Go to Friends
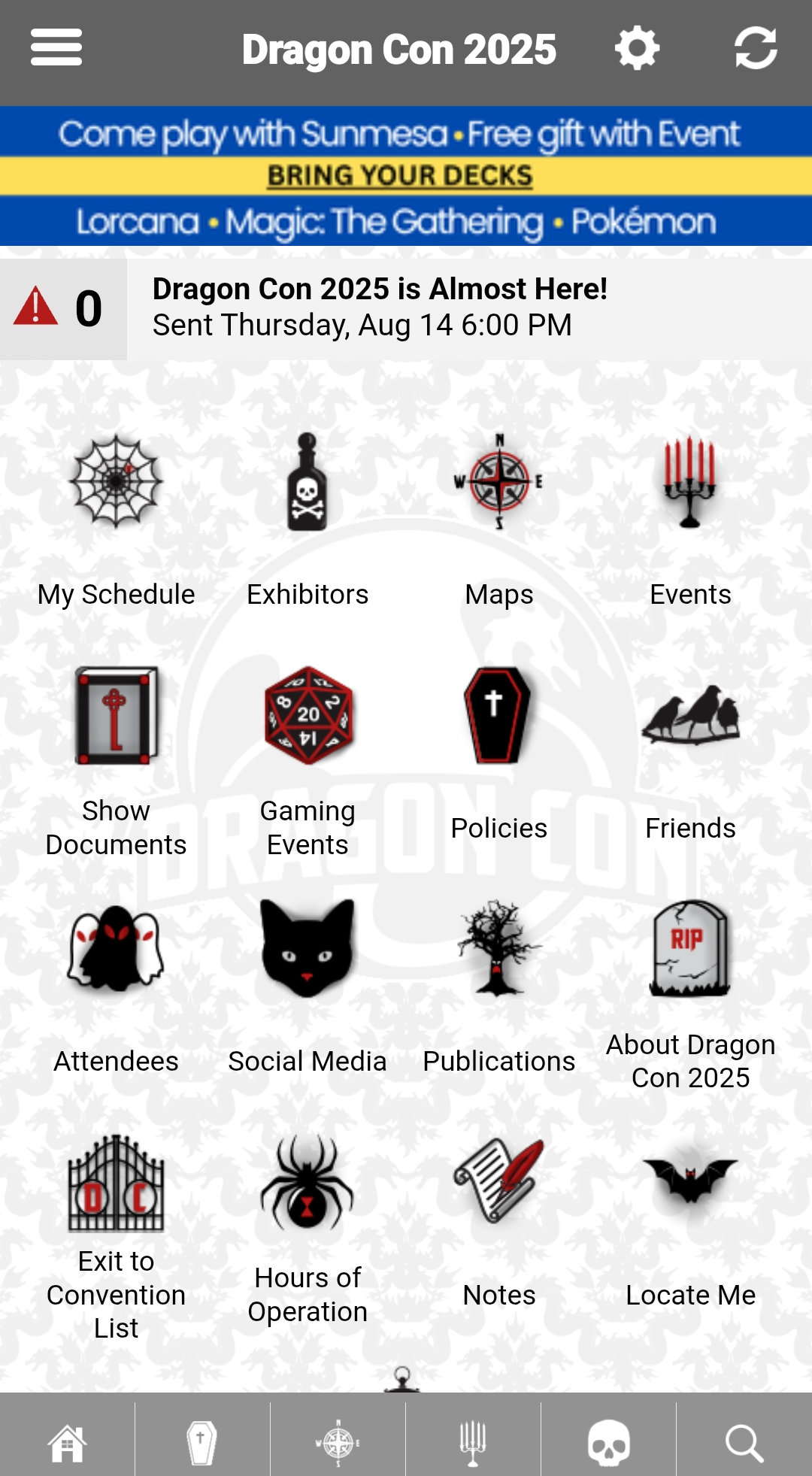Image resolution: width=812 pixels, height=1476 pixels. tap(690, 759)
